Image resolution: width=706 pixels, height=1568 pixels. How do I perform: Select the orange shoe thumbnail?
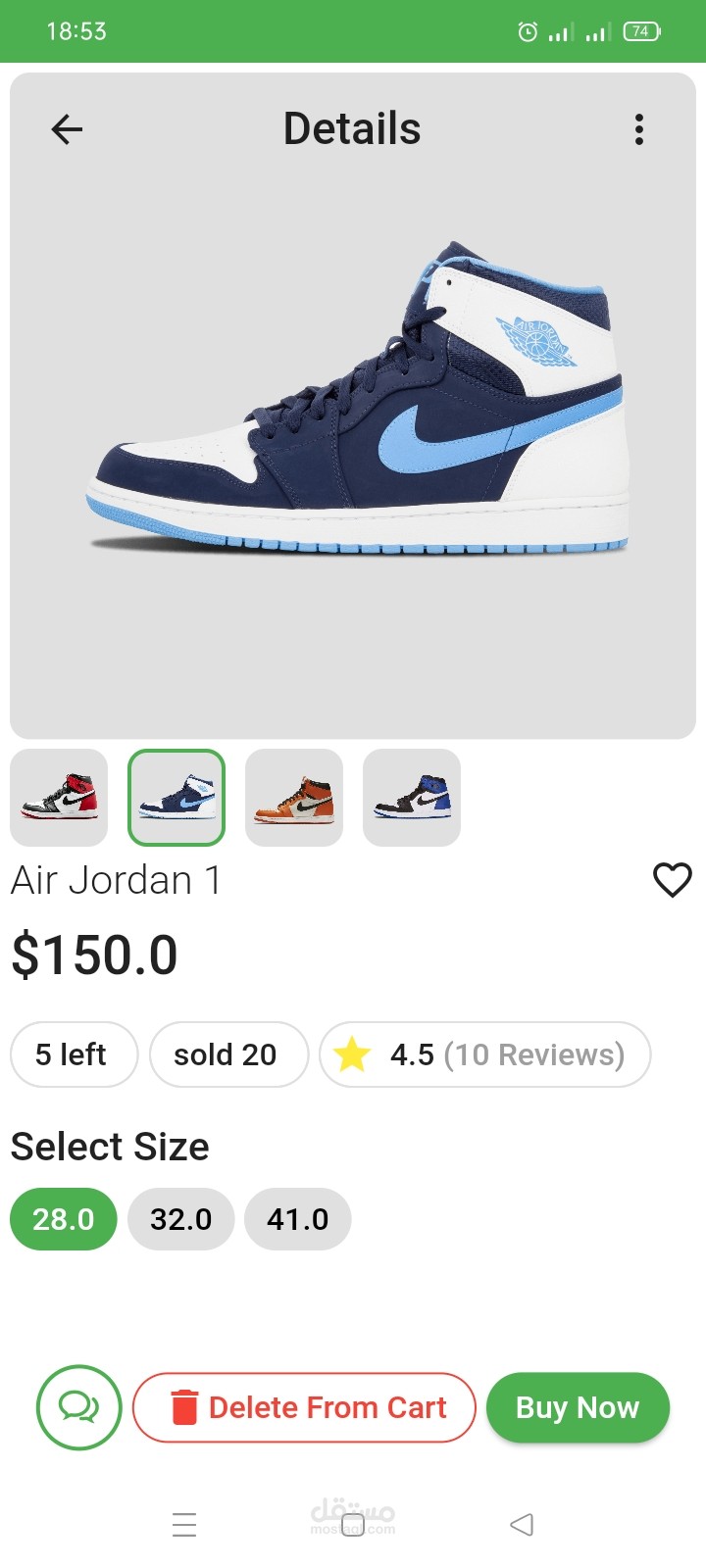(294, 798)
